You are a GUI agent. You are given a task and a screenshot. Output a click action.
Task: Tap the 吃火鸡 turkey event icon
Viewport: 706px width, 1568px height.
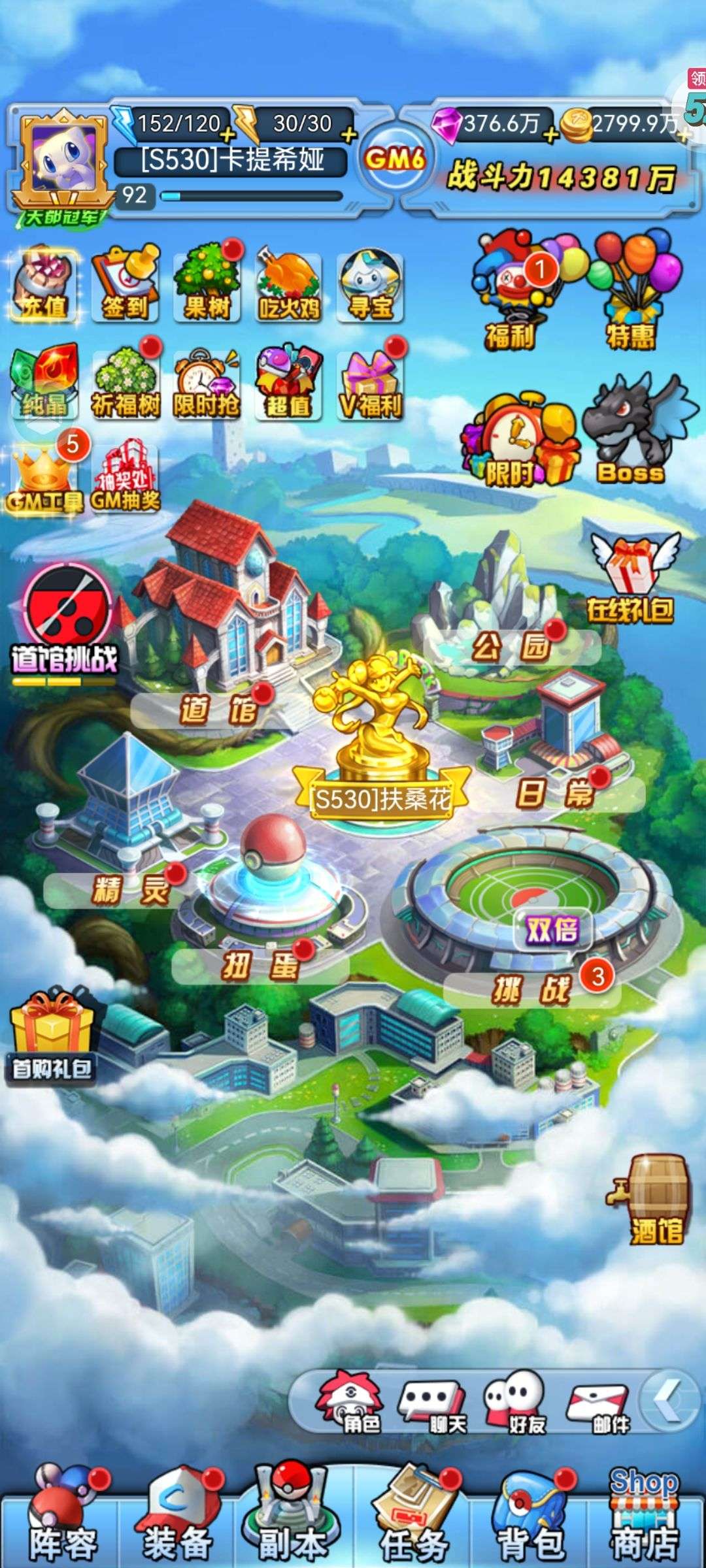[288, 285]
